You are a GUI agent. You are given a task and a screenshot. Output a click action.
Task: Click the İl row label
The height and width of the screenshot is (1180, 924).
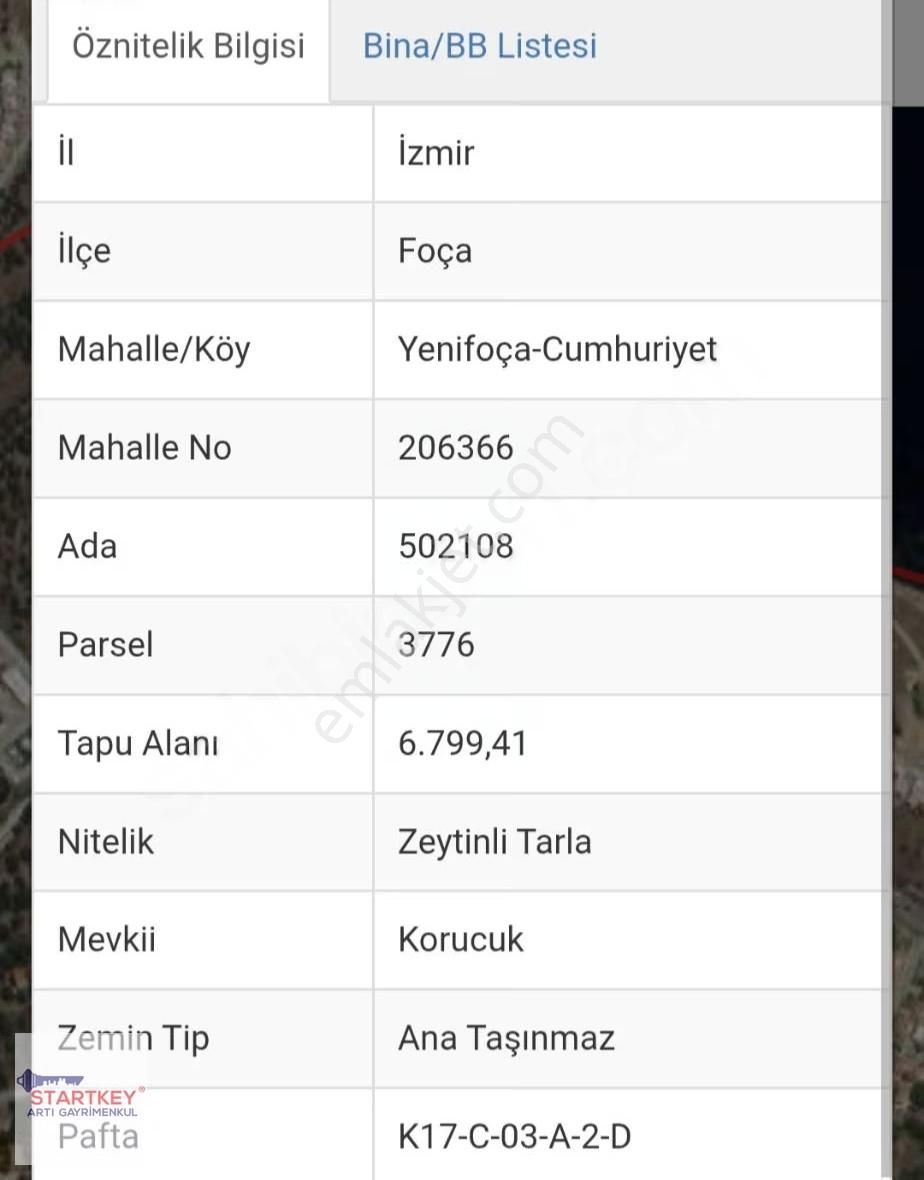pos(66,152)
